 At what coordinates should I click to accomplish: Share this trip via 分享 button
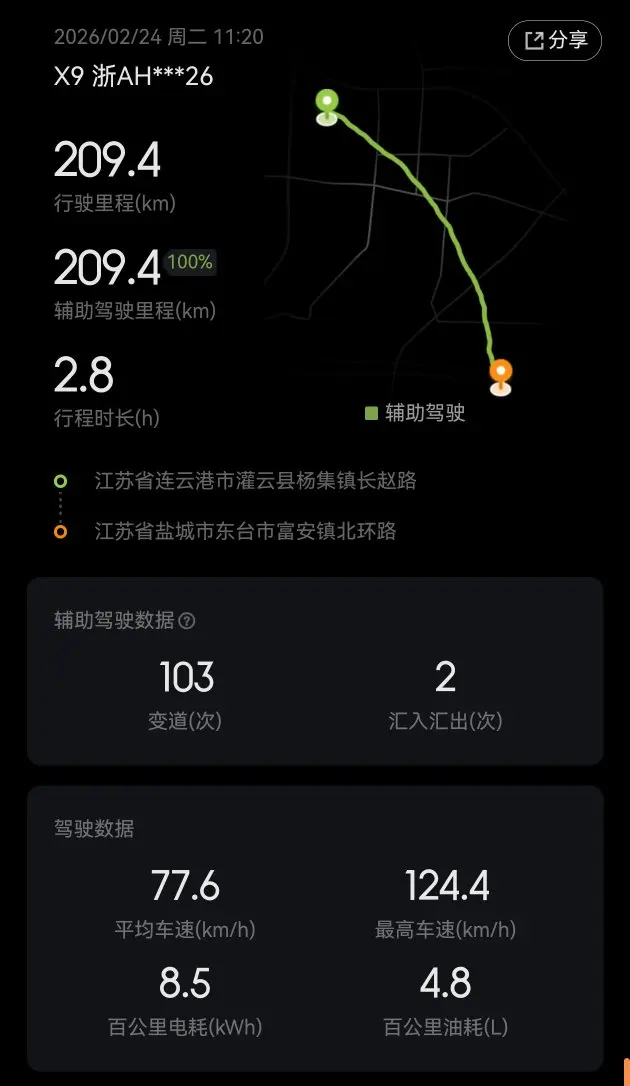(555, 41)
